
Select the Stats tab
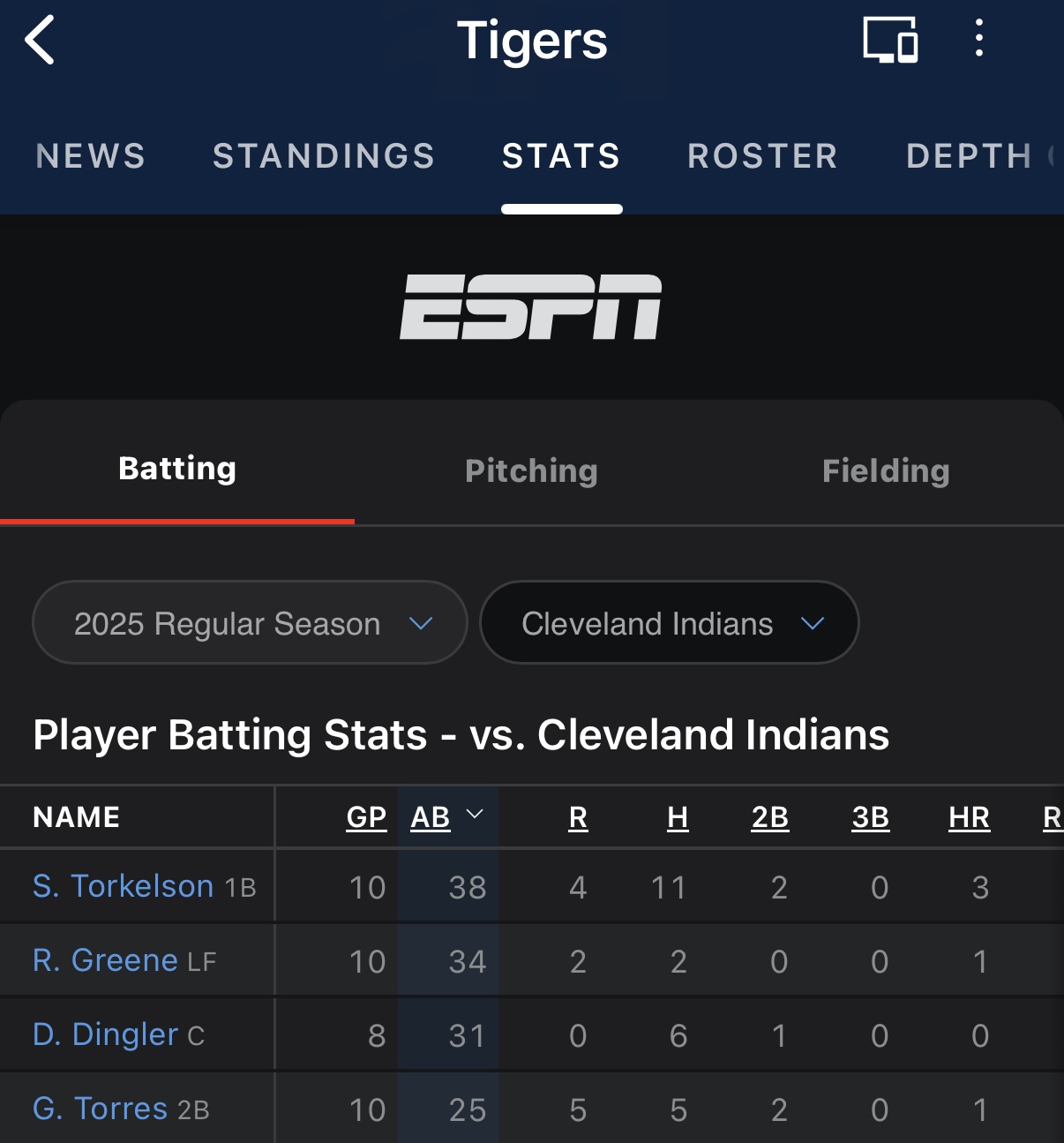click(x=561, y=156)
